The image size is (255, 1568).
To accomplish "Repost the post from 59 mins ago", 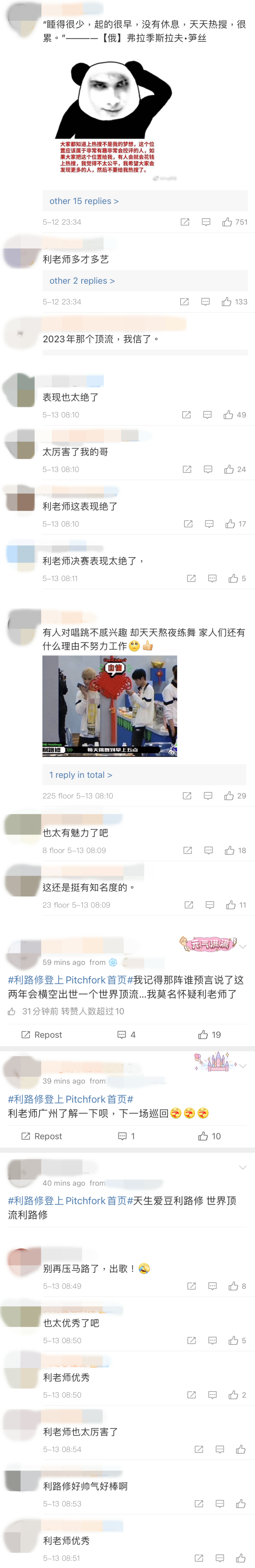I will point(41,1035).
